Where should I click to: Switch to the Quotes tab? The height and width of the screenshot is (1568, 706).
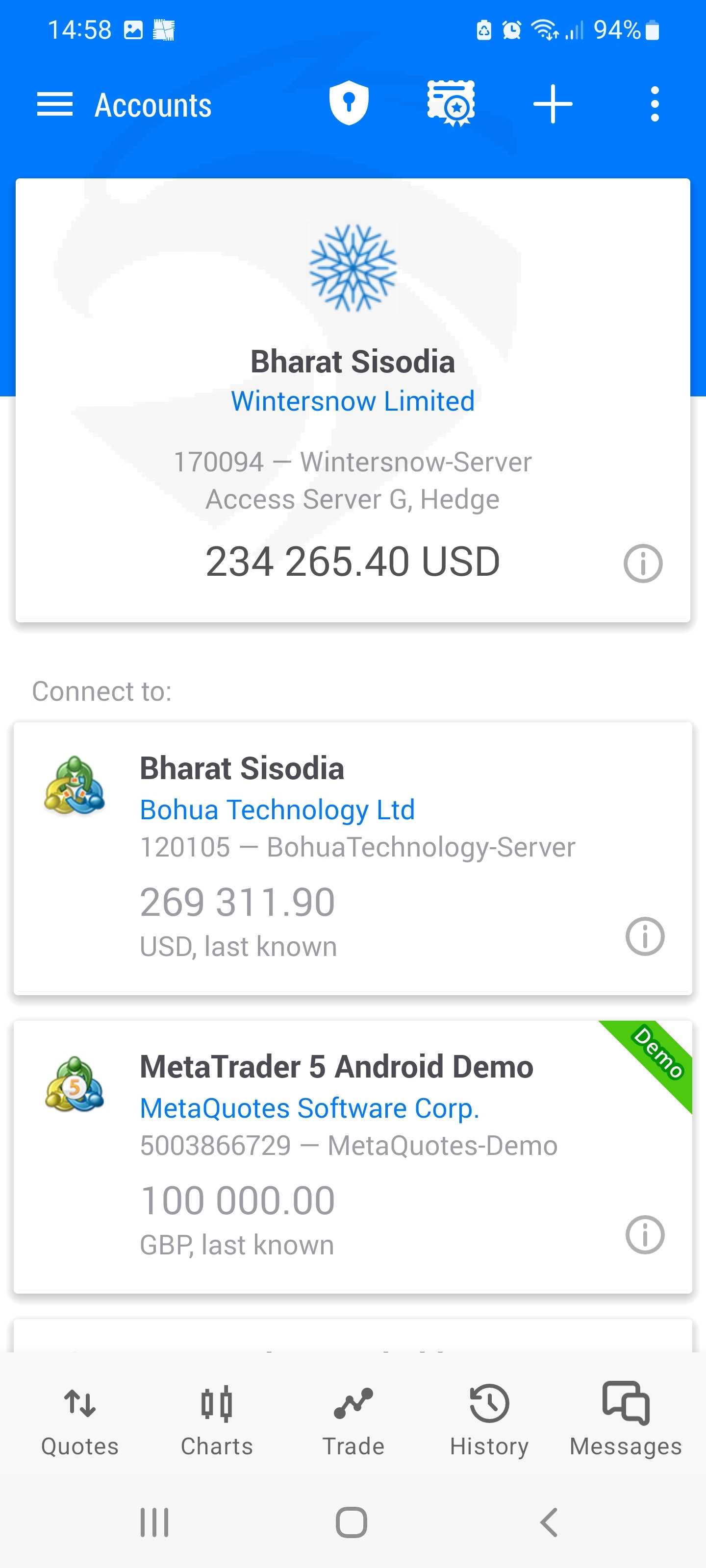coord(80,1421)
